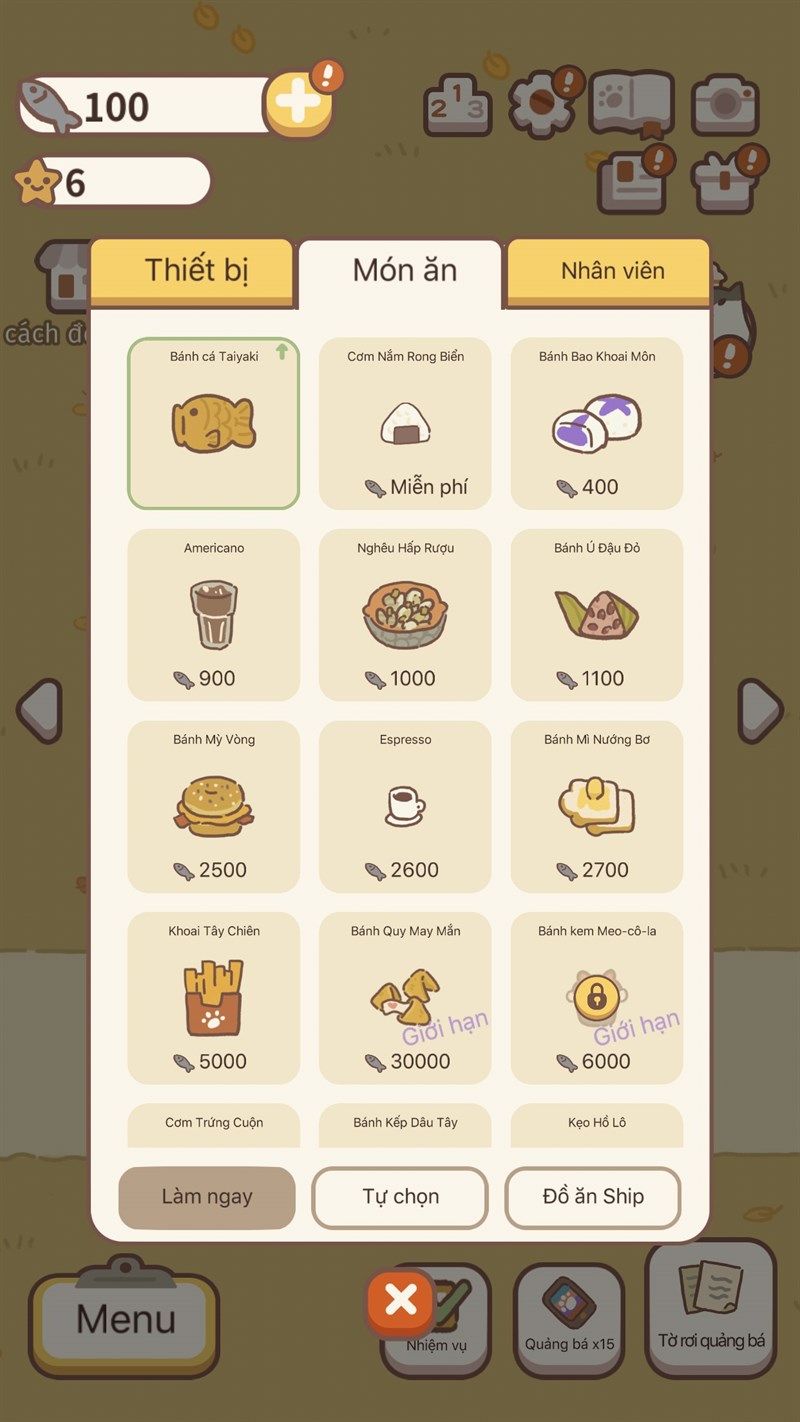Viewport: 800px width, 1422px height.
Task: Pick the Espresso item
Action: [x=405, y=806]
